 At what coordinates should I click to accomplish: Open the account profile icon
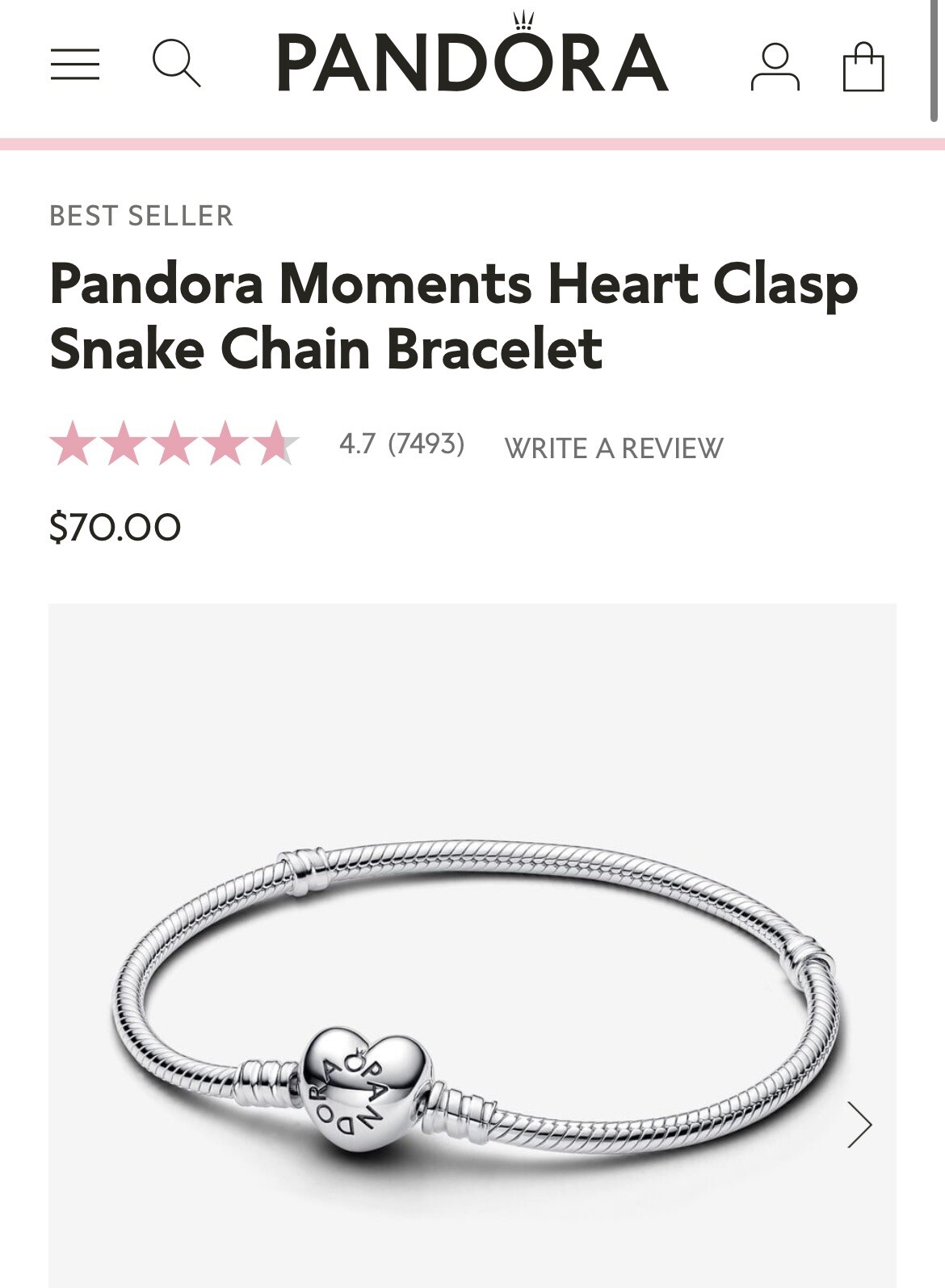775,67
